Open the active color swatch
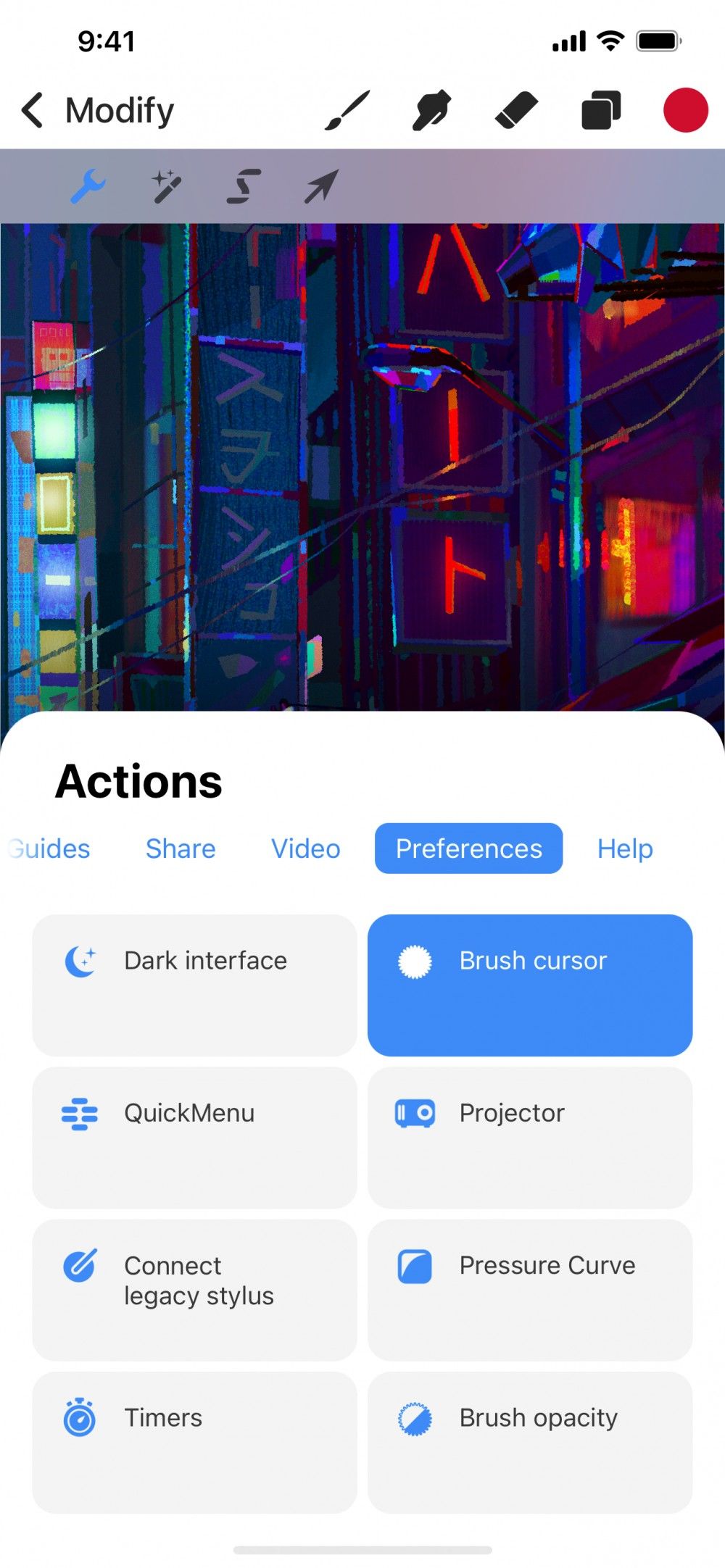Image resolution: width=725 pixels, height=1568 pixels. [x=686, y=110]
